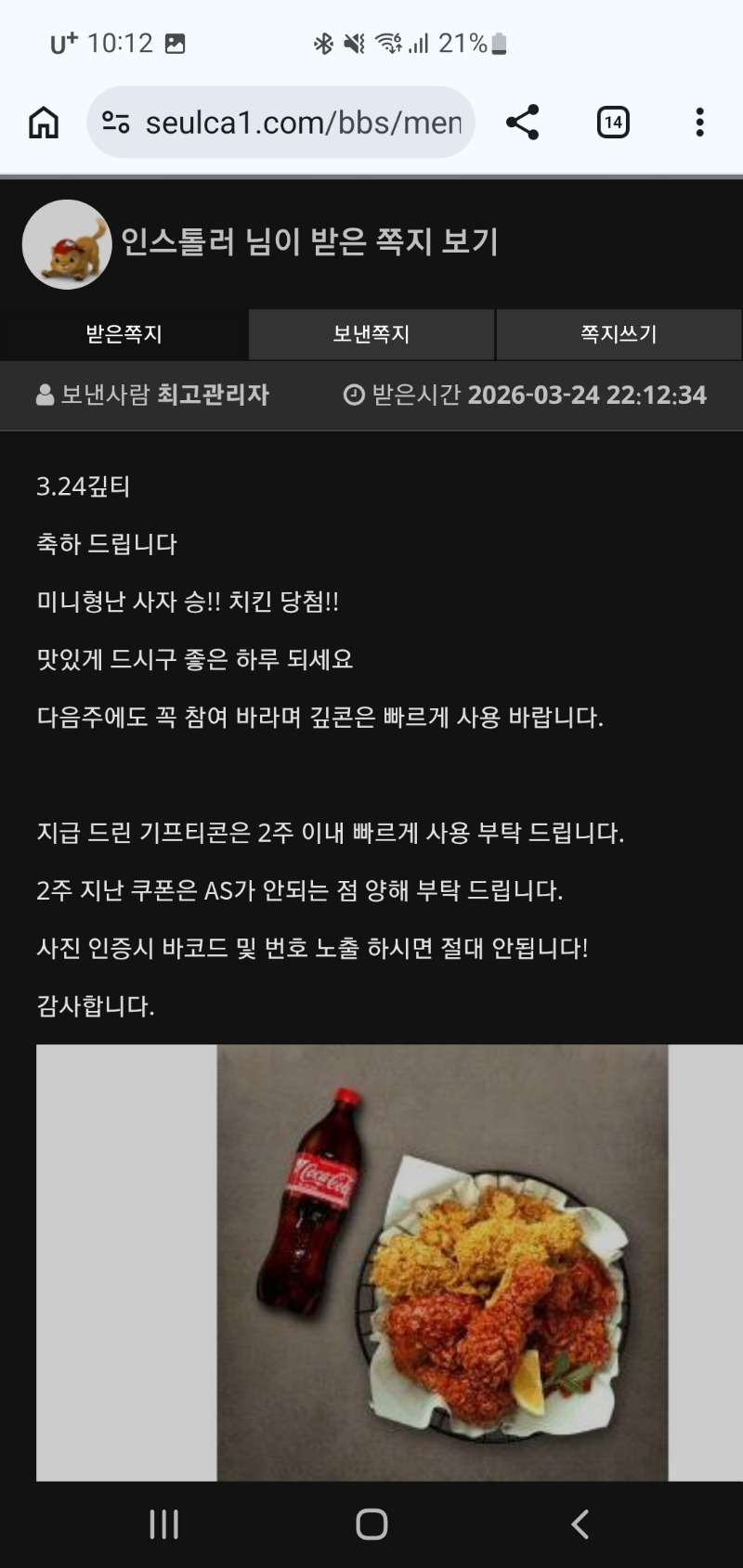The height and width of the screenshot is (1568, 743).
Task: Go back with the system back button
Action: [x=580, y=1523]
